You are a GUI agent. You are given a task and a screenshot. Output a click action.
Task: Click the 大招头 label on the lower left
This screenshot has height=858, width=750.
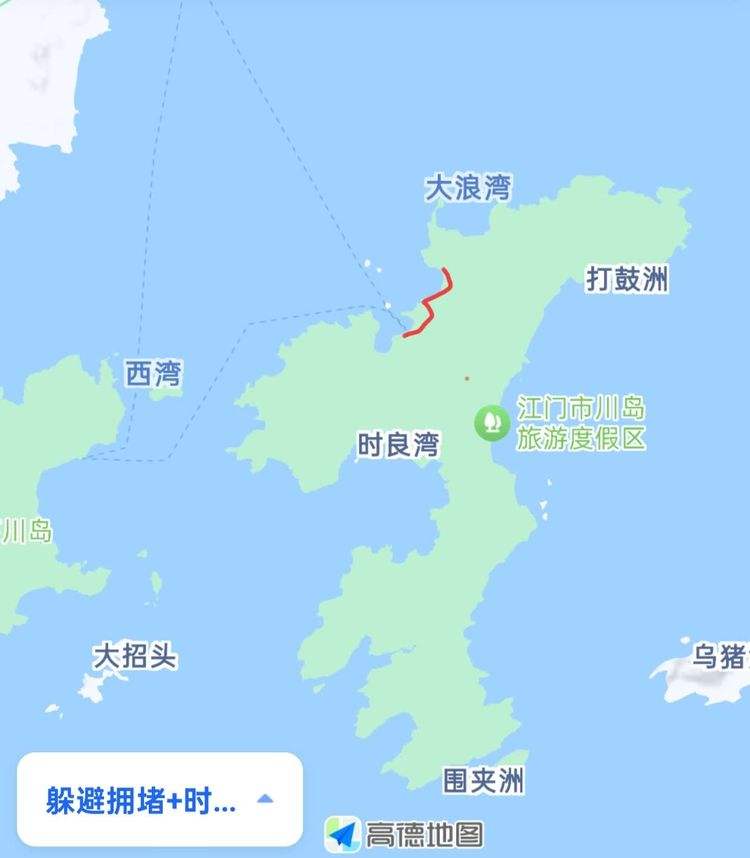pos(135,654)
